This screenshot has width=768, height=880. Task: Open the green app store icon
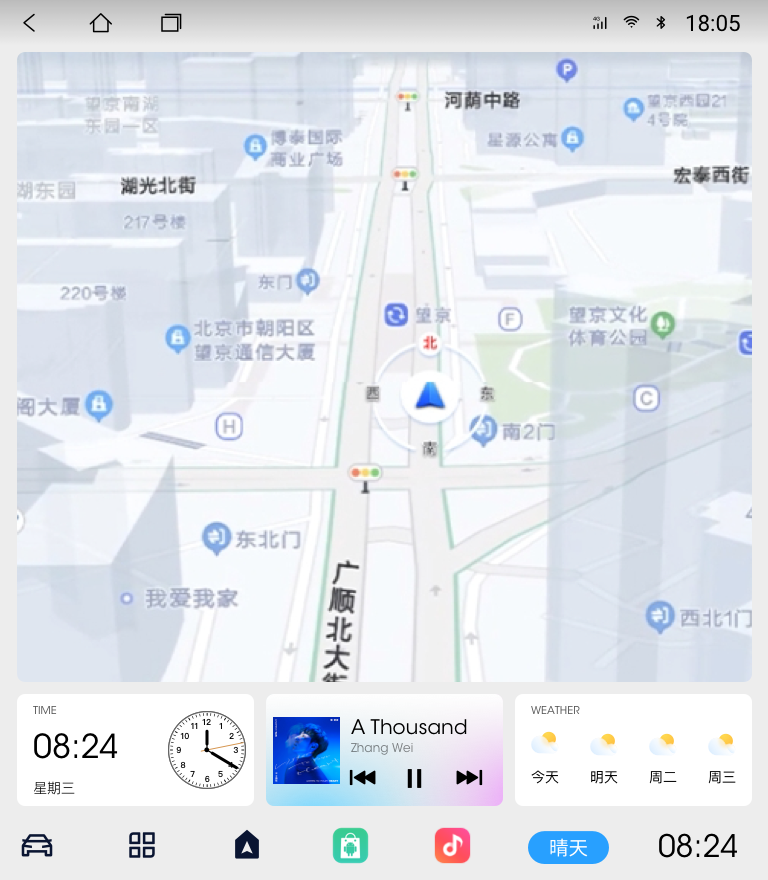pos(350,846)
